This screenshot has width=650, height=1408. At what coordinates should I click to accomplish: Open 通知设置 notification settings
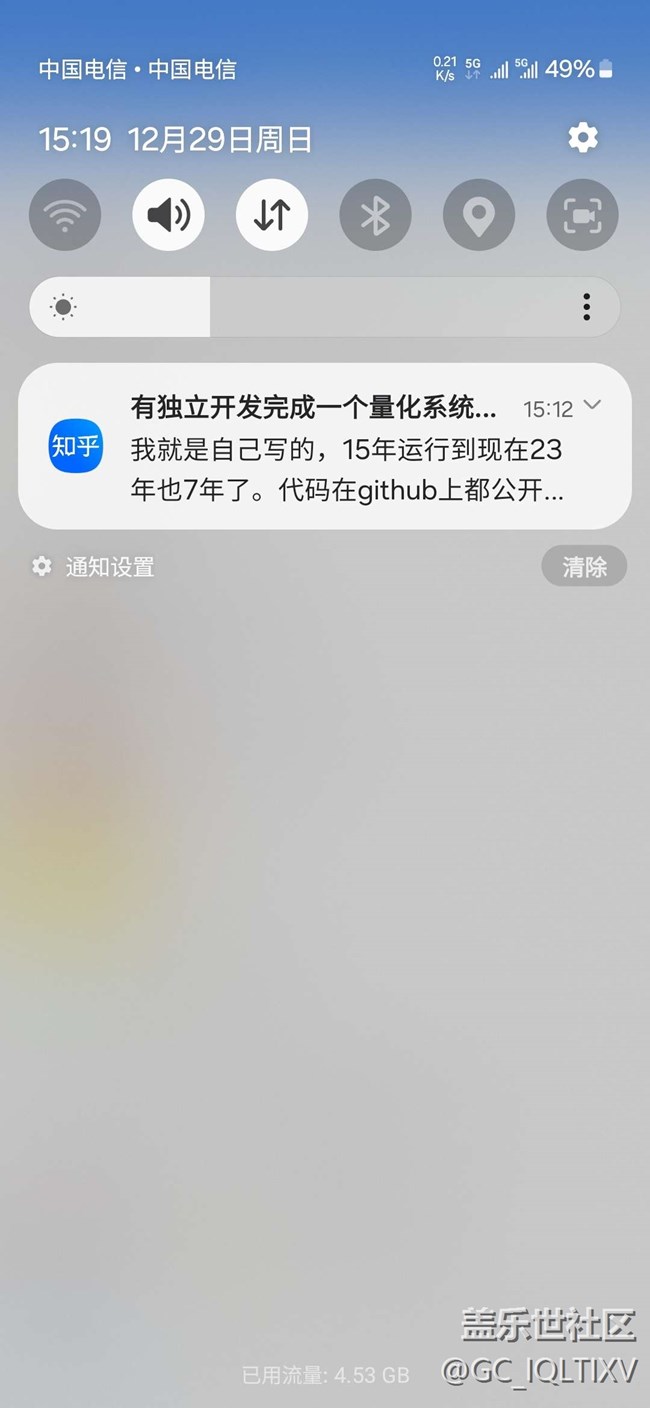pos(93,567)
